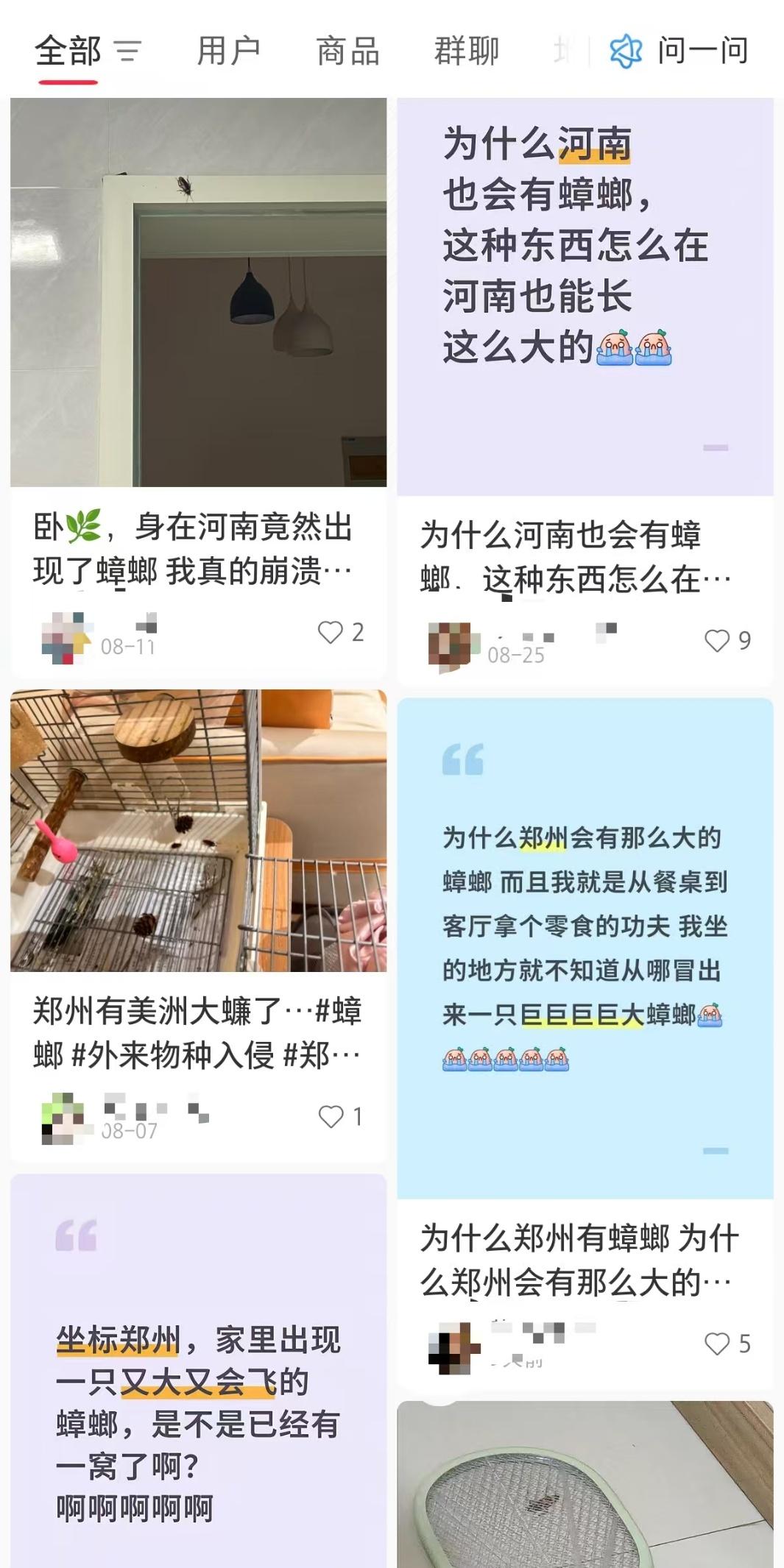Open the post 坐标郑州，家里出现蟑螂
784x1568 pixels.
197,1383
